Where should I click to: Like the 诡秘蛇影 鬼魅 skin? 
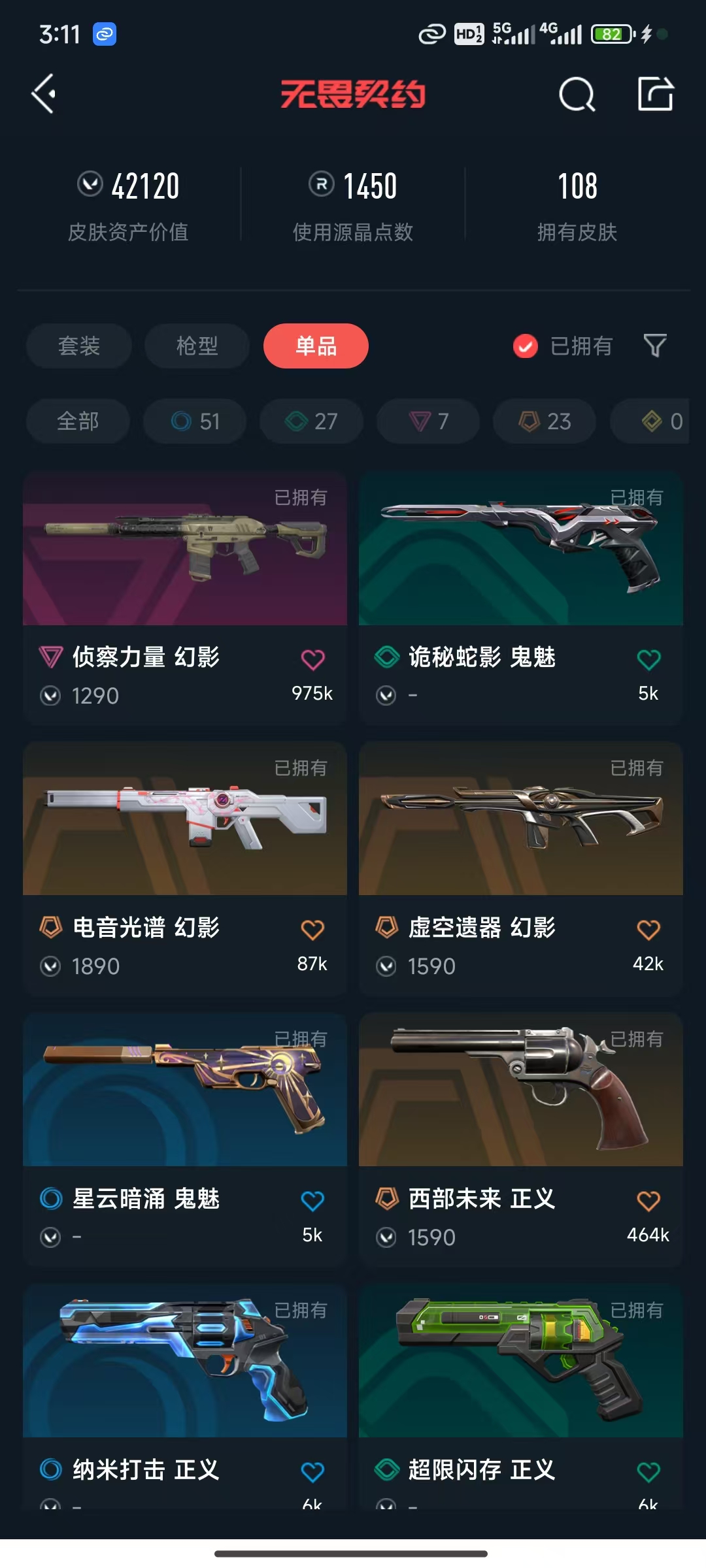[x=648, y=660]
